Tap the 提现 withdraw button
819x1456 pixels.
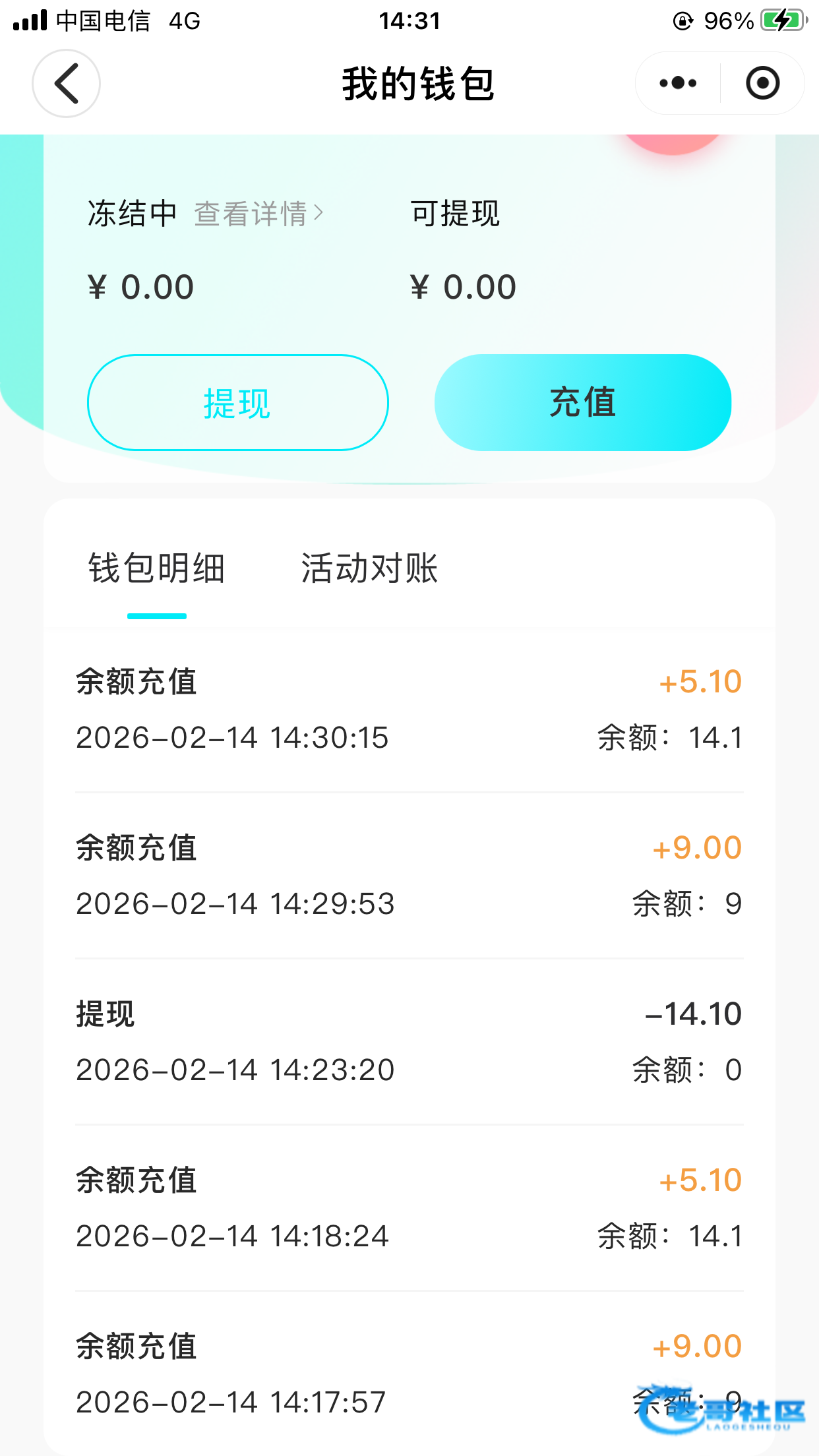(x=237, y=403)
